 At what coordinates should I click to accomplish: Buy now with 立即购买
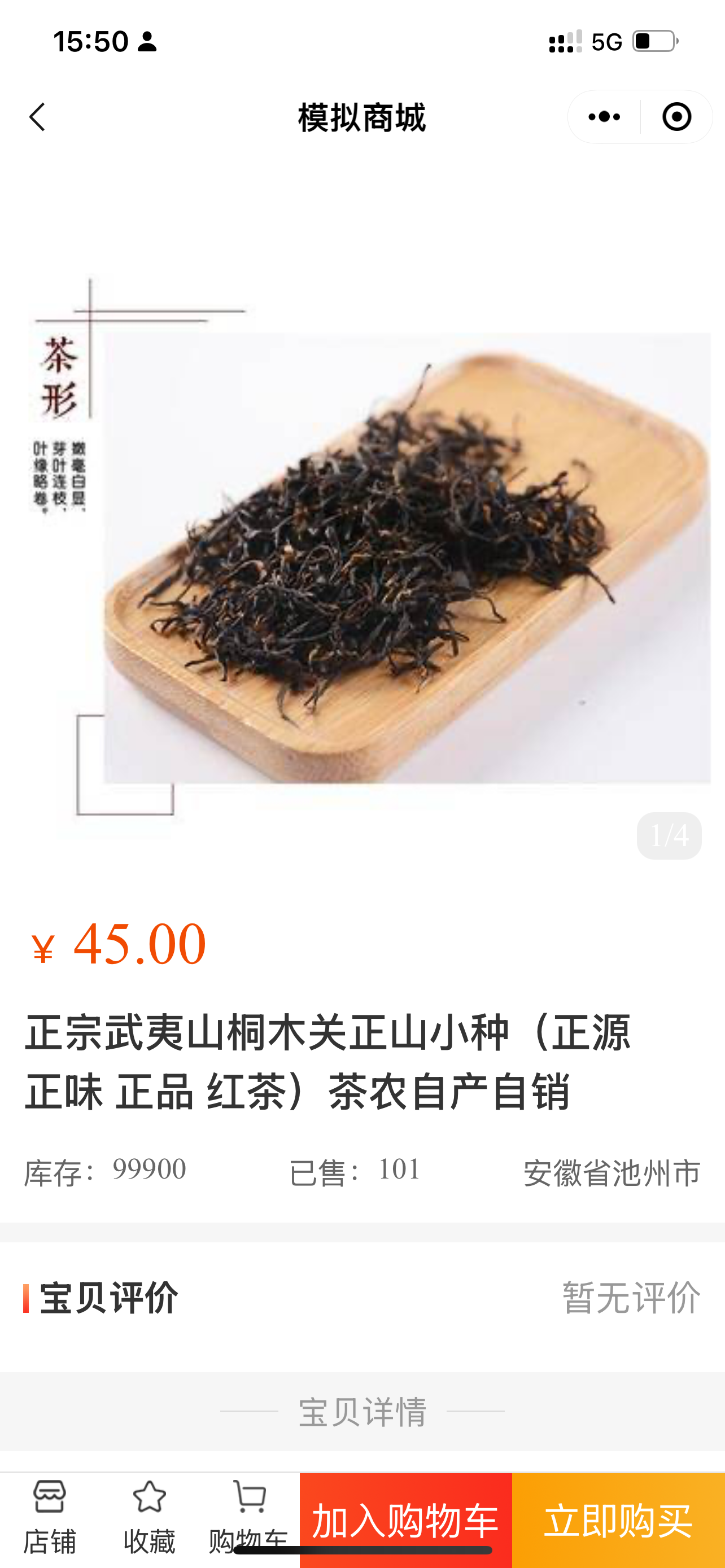pos(618,1519)
